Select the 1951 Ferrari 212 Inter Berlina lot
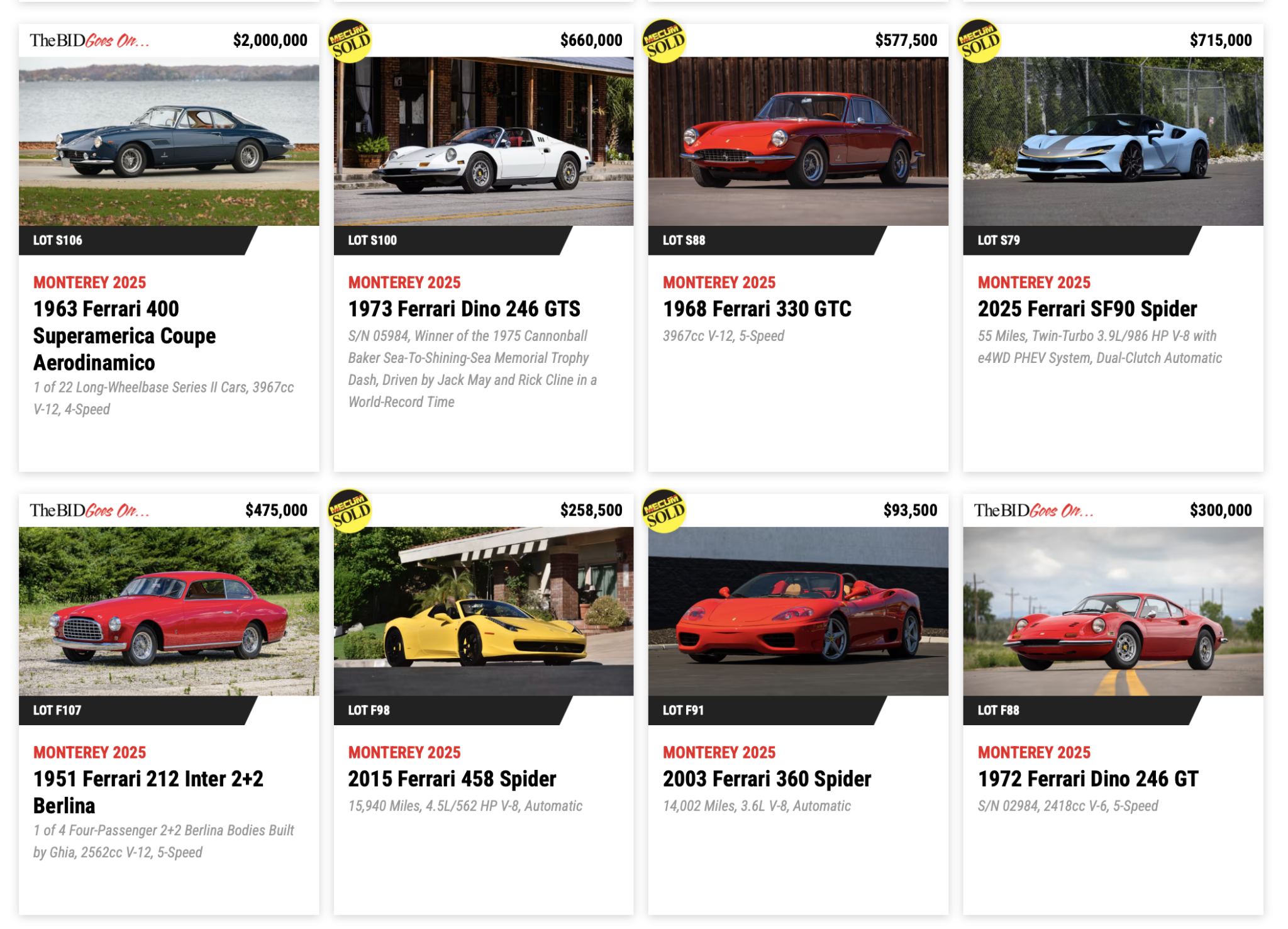The height and width of the screenshot is (929, 1288). [148, 791]
